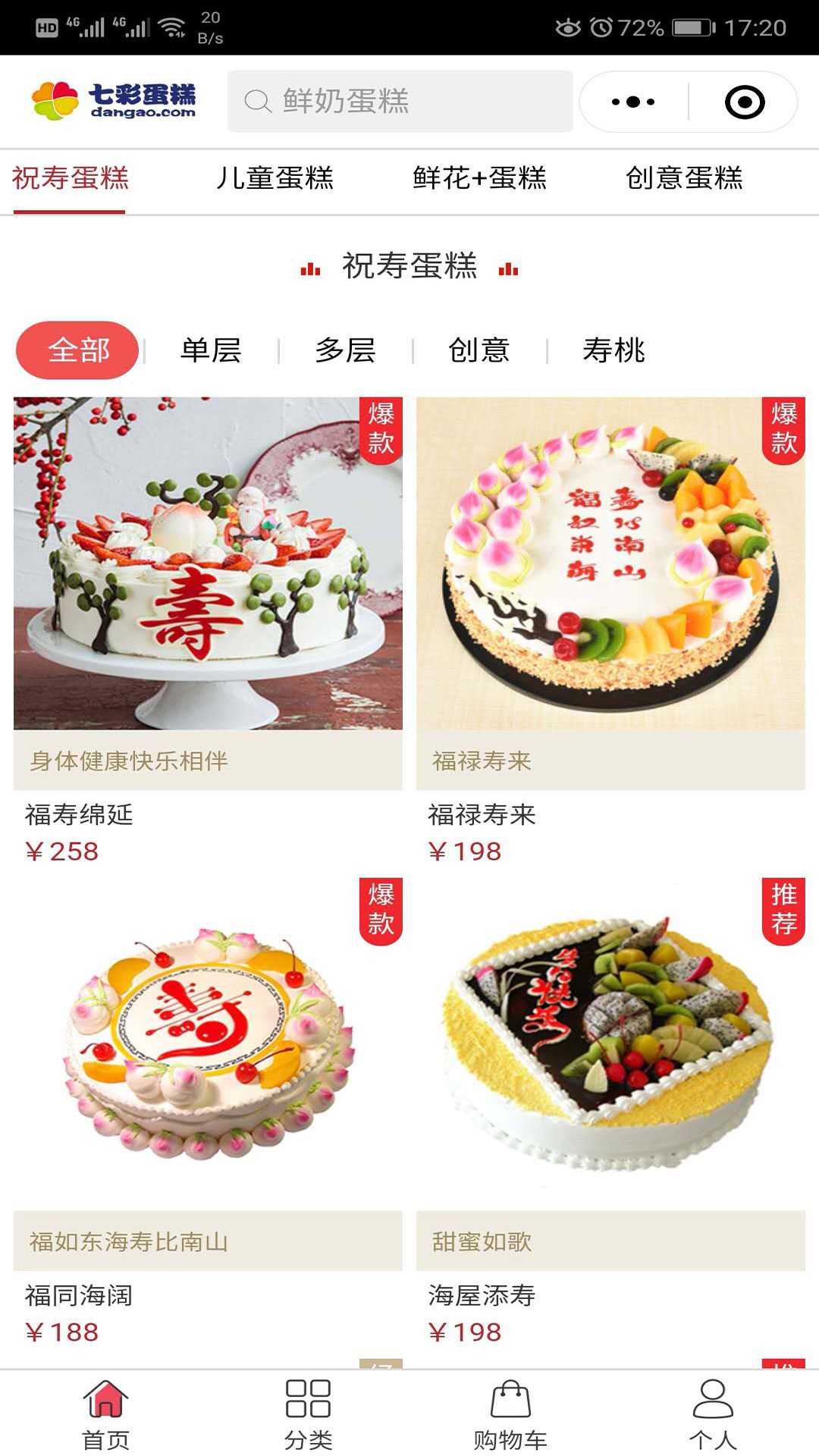Tap the 鲜奶蛋糕 search box
This screenshot has height=1456, width=819.
coord(400,102)
